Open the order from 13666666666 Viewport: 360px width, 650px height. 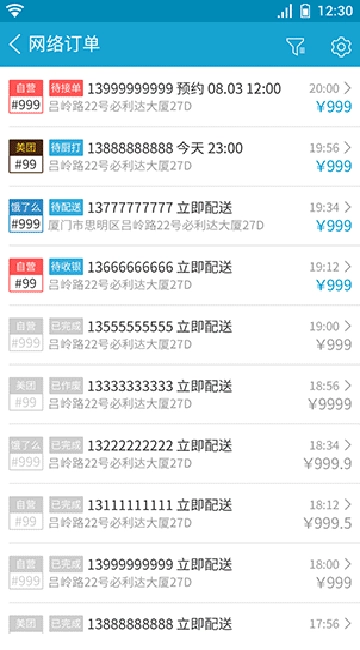coord(180,276)
